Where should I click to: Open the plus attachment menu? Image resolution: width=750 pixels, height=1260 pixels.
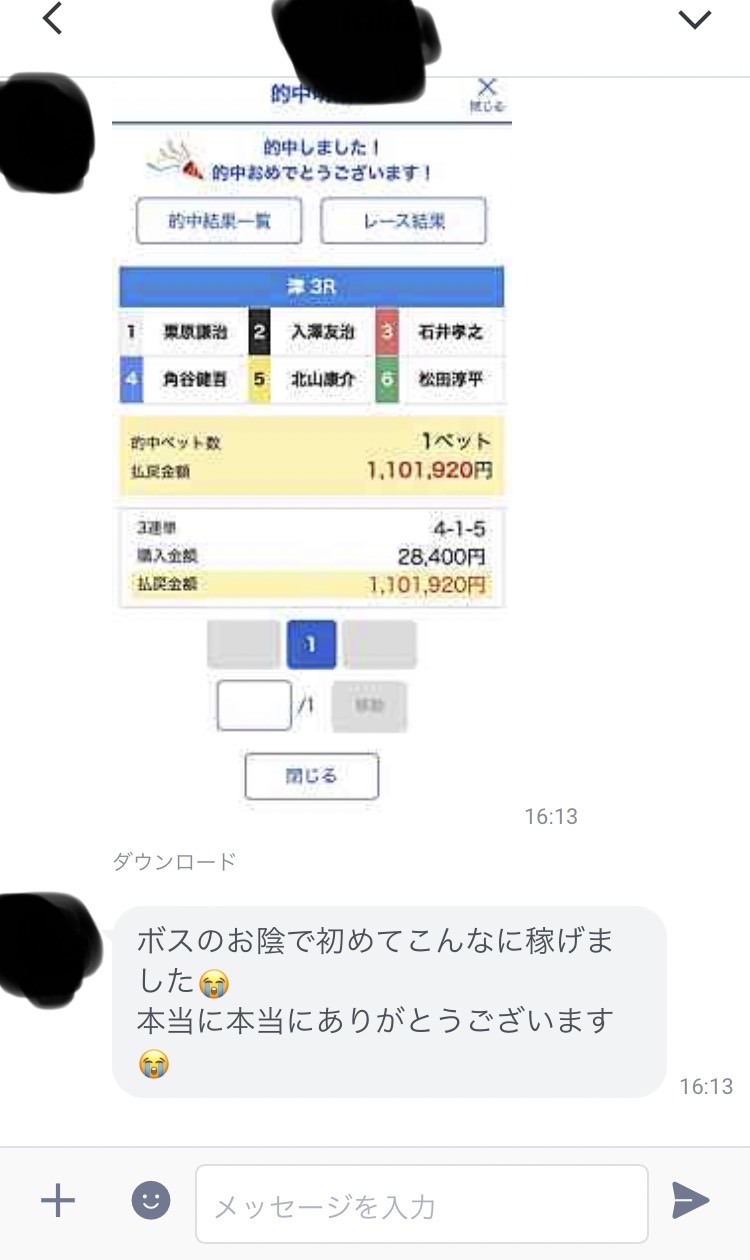click(58, 1200)
